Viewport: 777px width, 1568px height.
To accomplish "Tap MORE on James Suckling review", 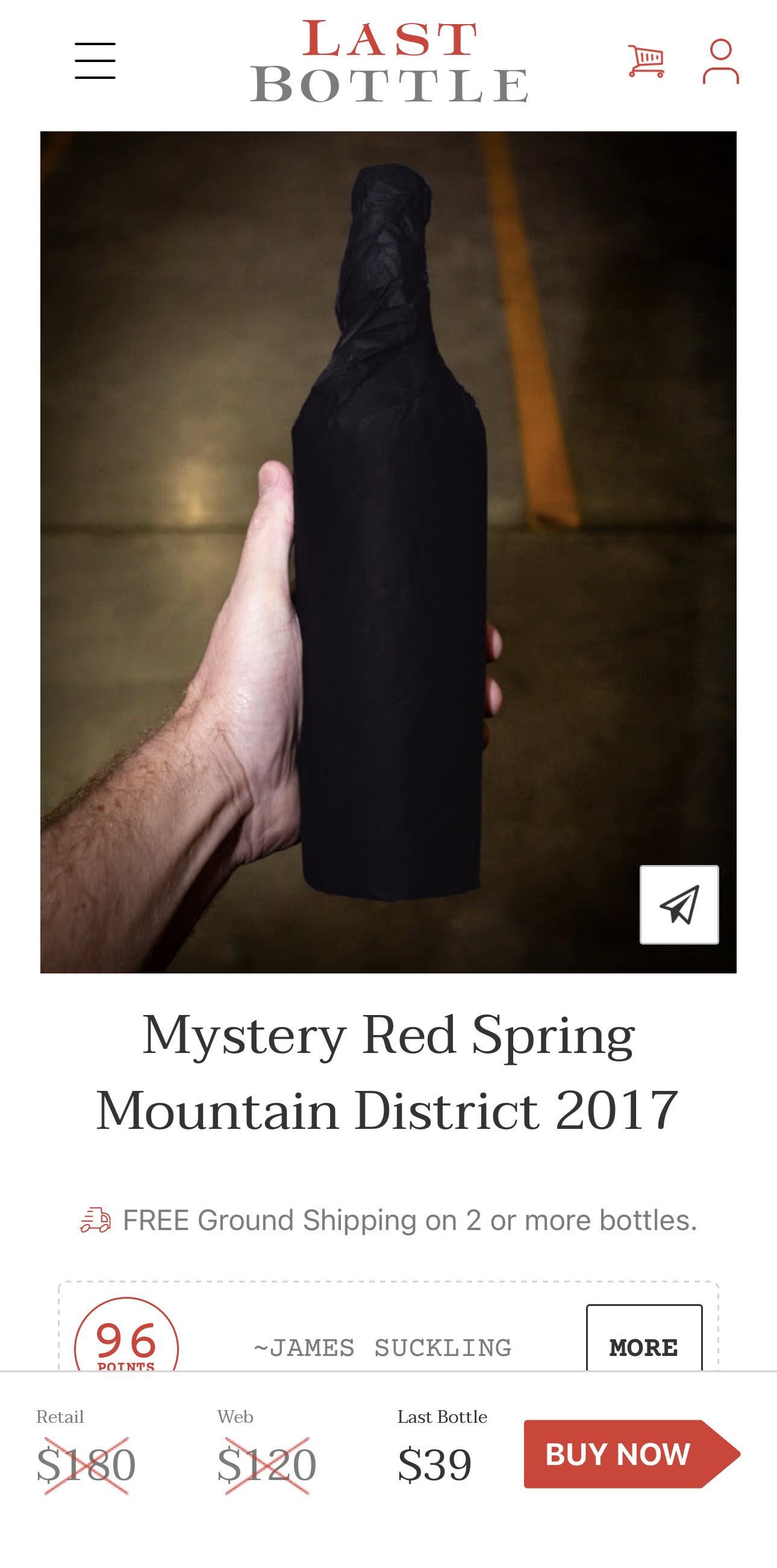I will pos(644,1343).
